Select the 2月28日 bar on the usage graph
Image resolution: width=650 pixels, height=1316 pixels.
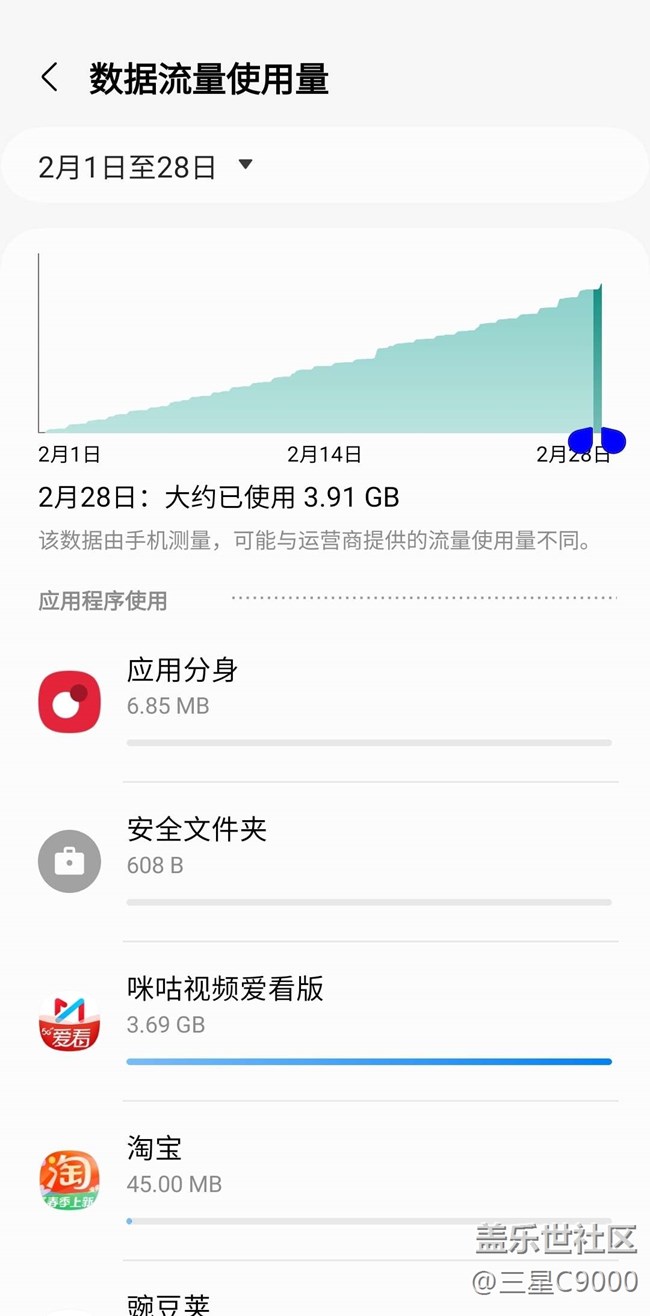(x=598, y=359)
